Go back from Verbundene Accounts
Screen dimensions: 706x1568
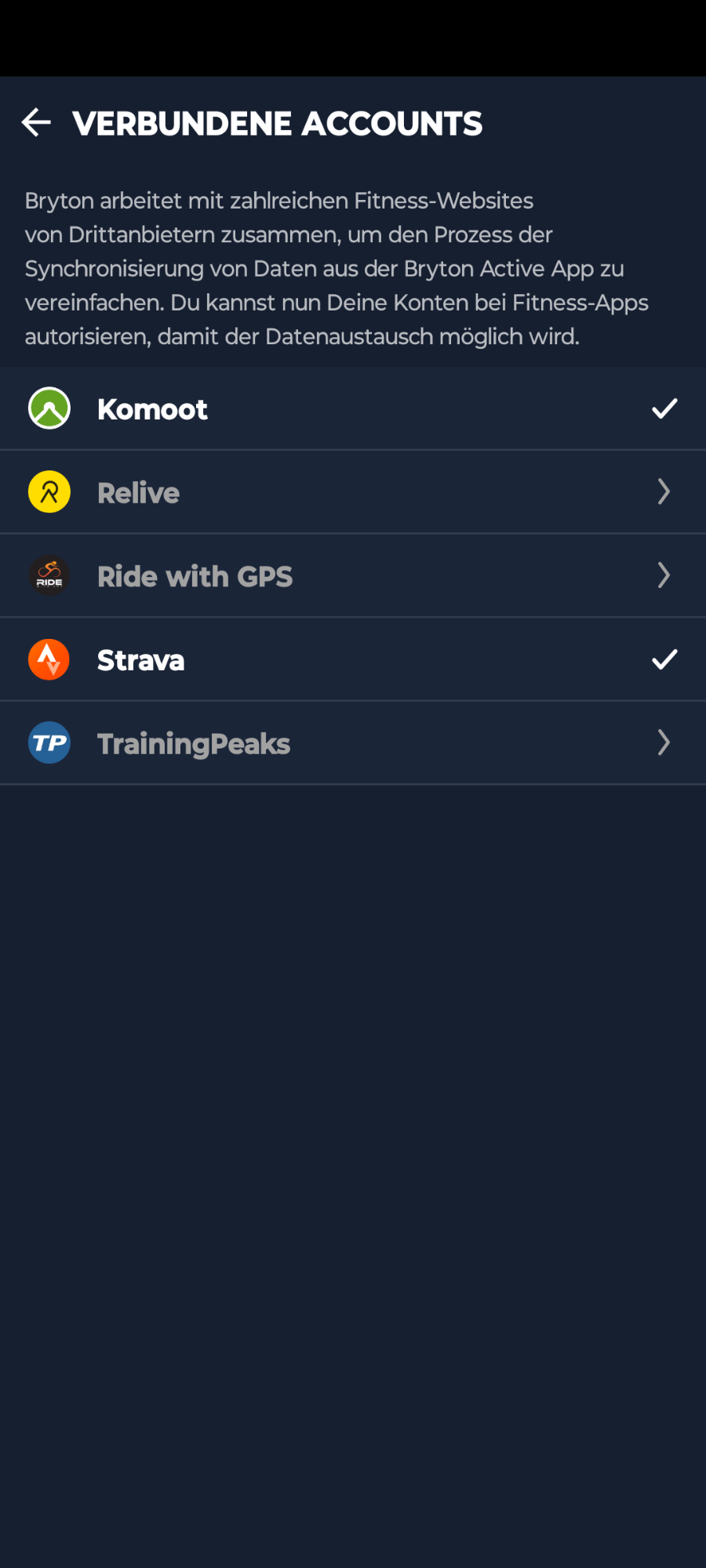[x=36, y=122]
